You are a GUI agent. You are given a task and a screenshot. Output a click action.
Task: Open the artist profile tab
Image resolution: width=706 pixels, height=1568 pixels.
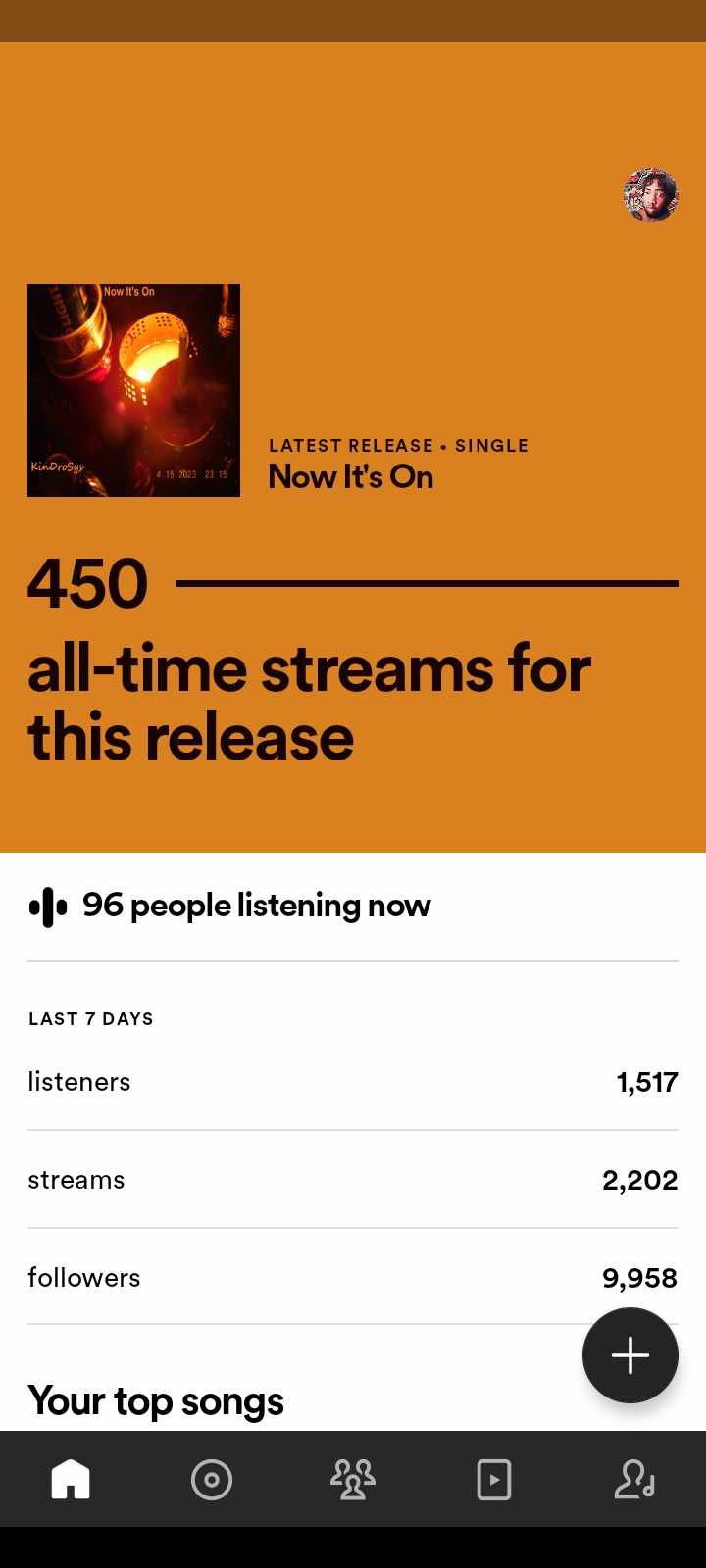tap(634, 1479)
